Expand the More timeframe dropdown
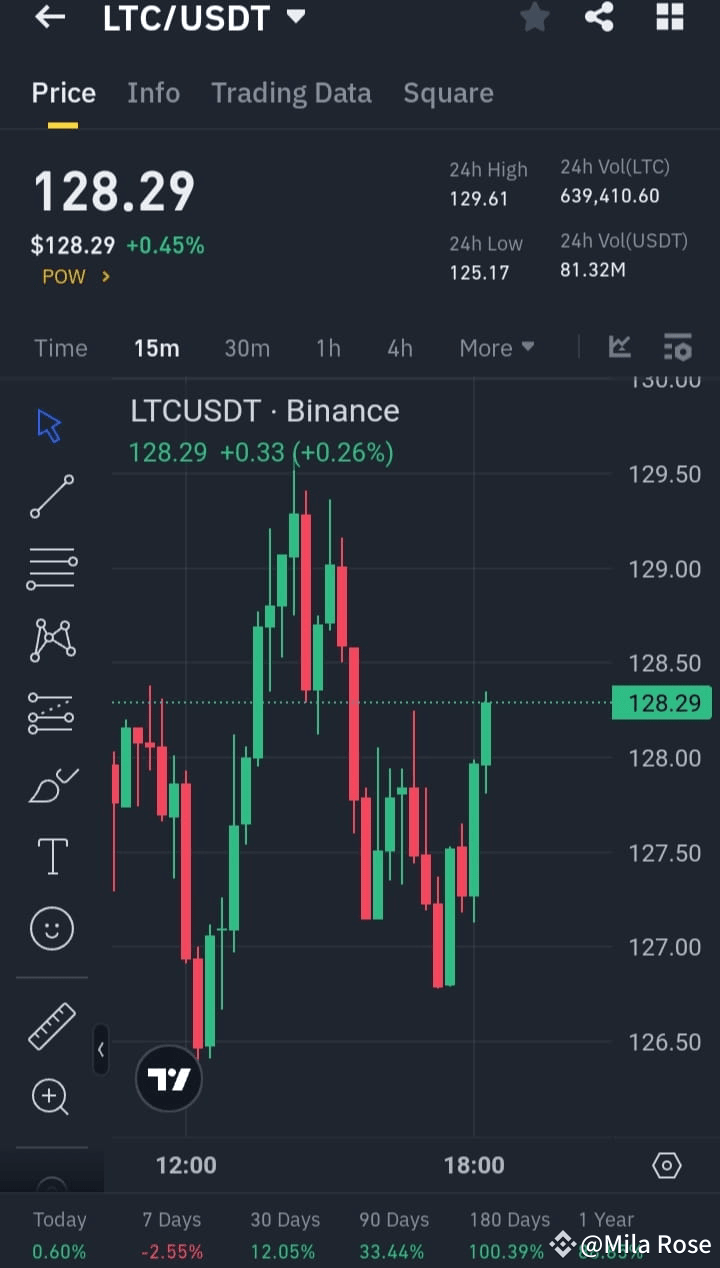The image size is (720, 1268). [x=496, y=347]
